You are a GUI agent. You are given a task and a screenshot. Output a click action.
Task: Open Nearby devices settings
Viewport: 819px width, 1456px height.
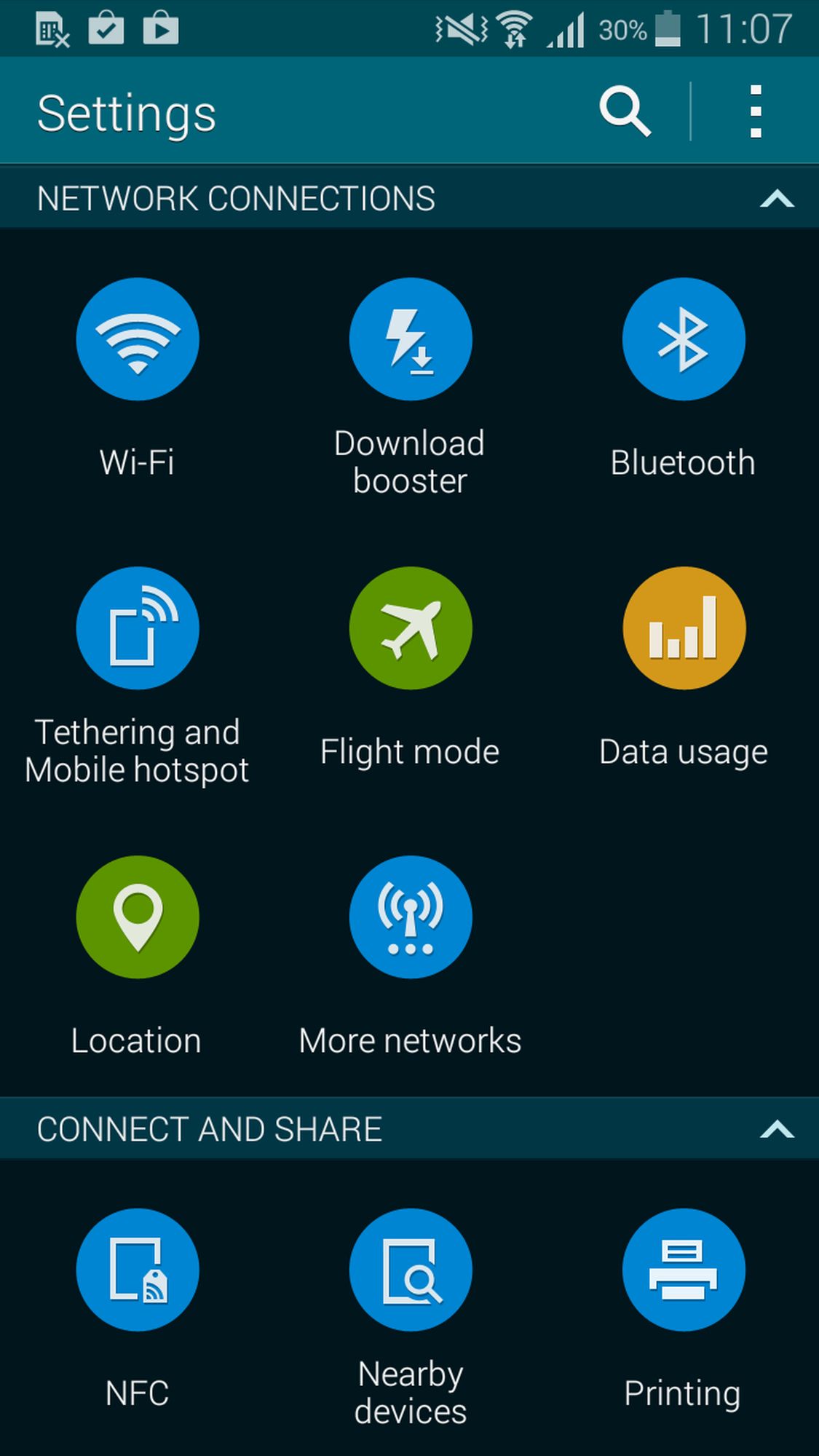410,1270
